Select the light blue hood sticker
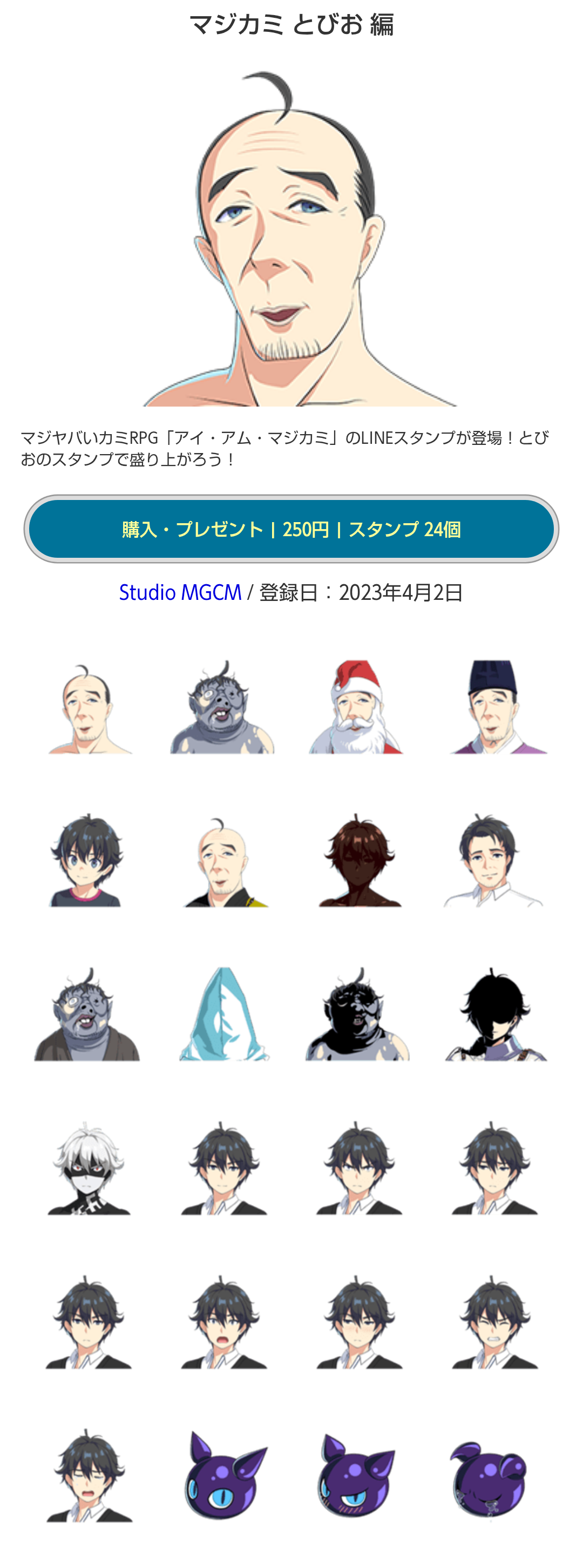Viewport: 583px width, 1568px height. pos(224,1013)
